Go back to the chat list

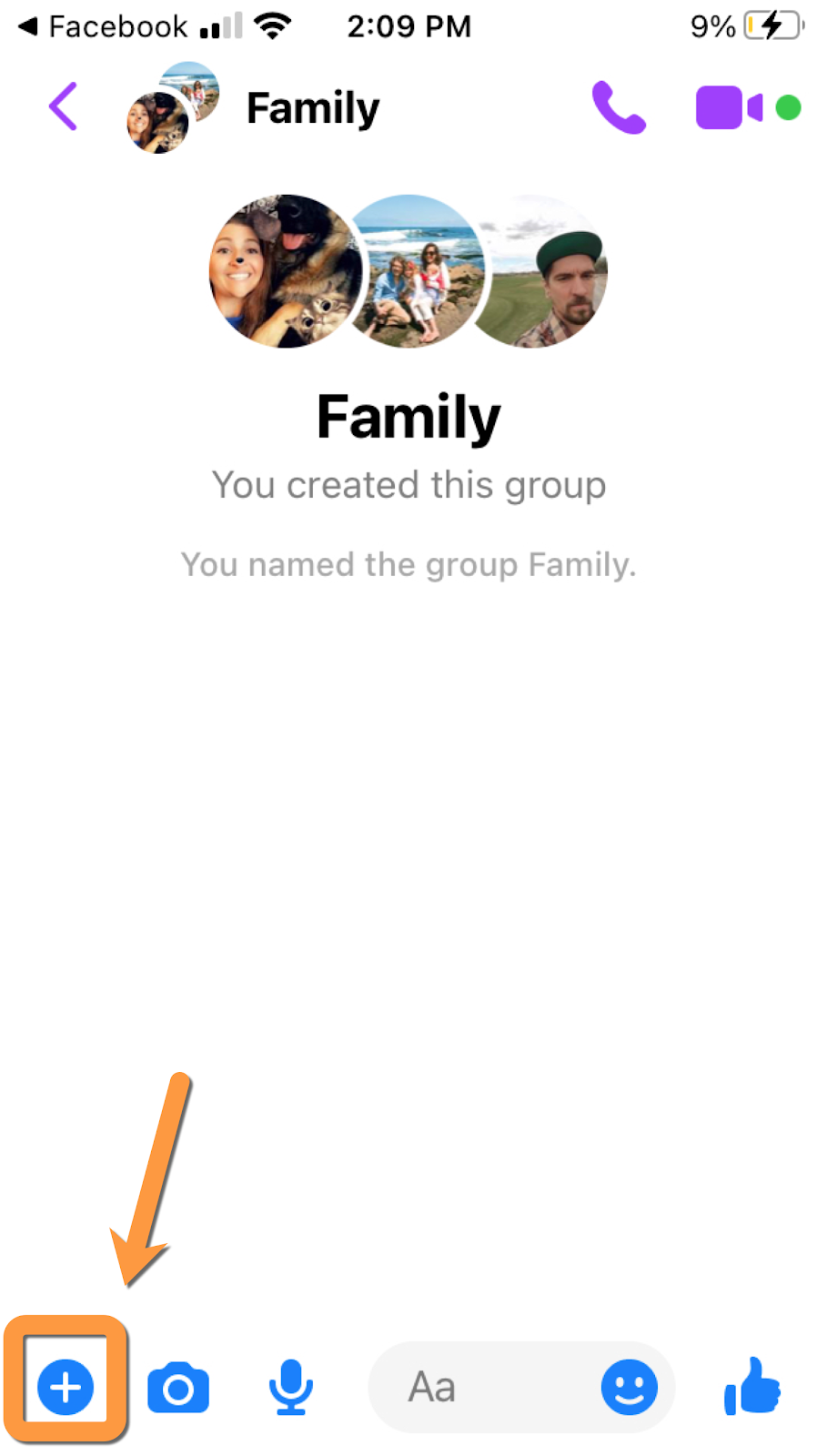(63, 107)
